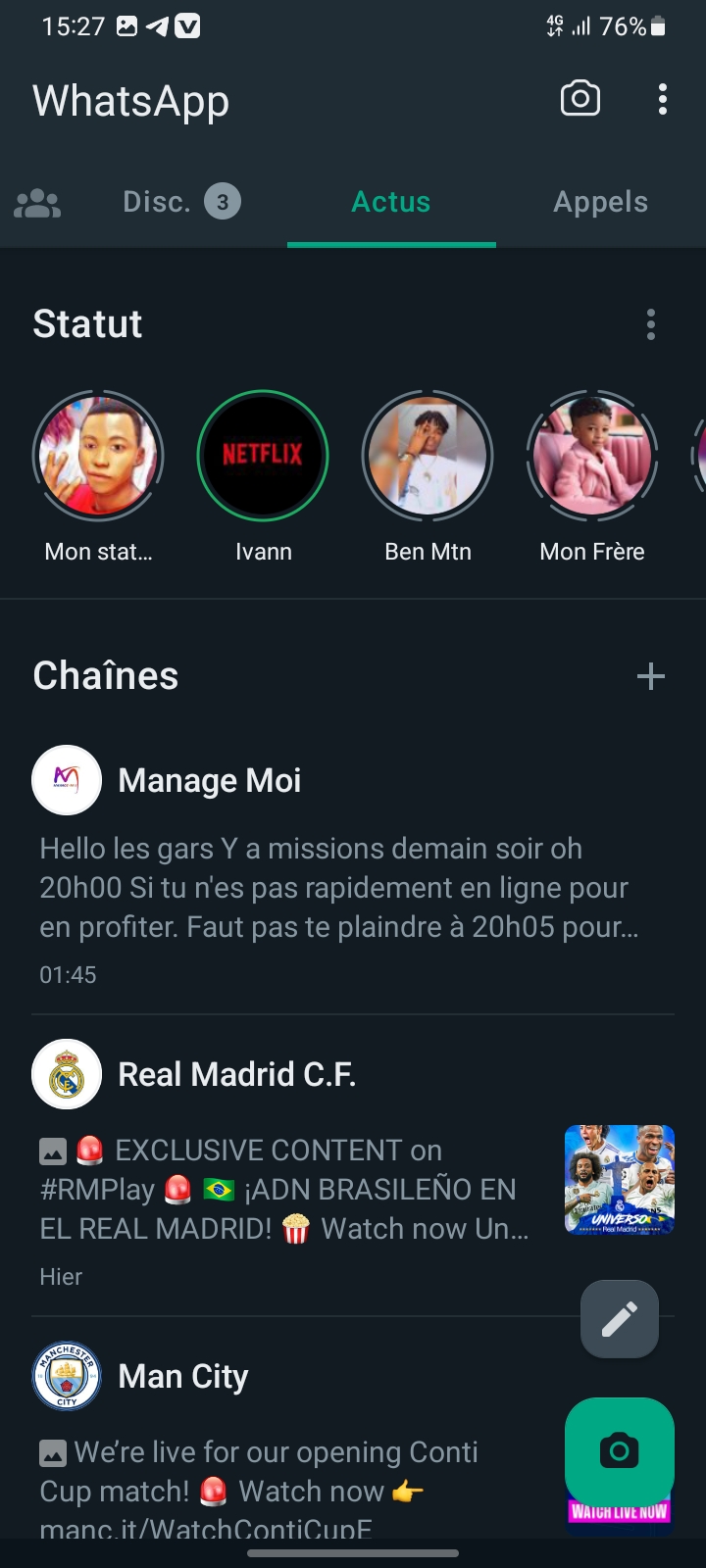Screen dimensions: 706x1568
Task: Open WhatsApp's main overflow menu
Action: click(x=663, y=99)
